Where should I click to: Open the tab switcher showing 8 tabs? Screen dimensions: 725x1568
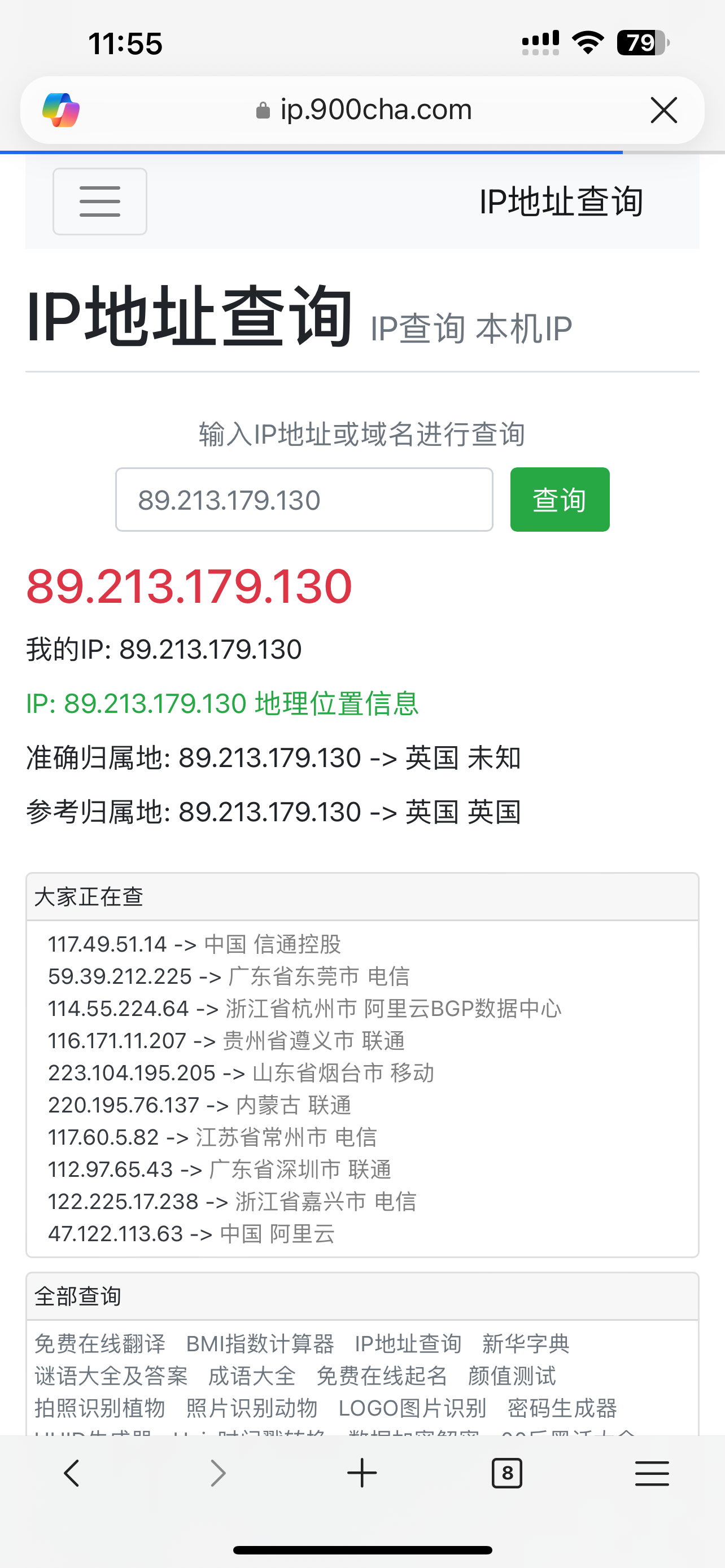click(x=507, y=1474)
